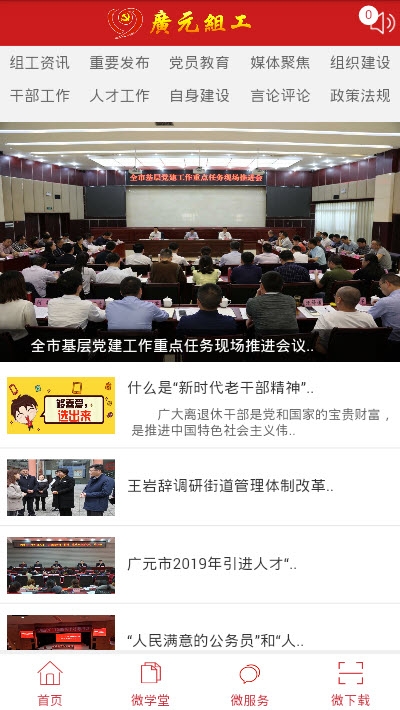Switch to 组织建设 category
The image size is (400, 710).
(360, 62)
